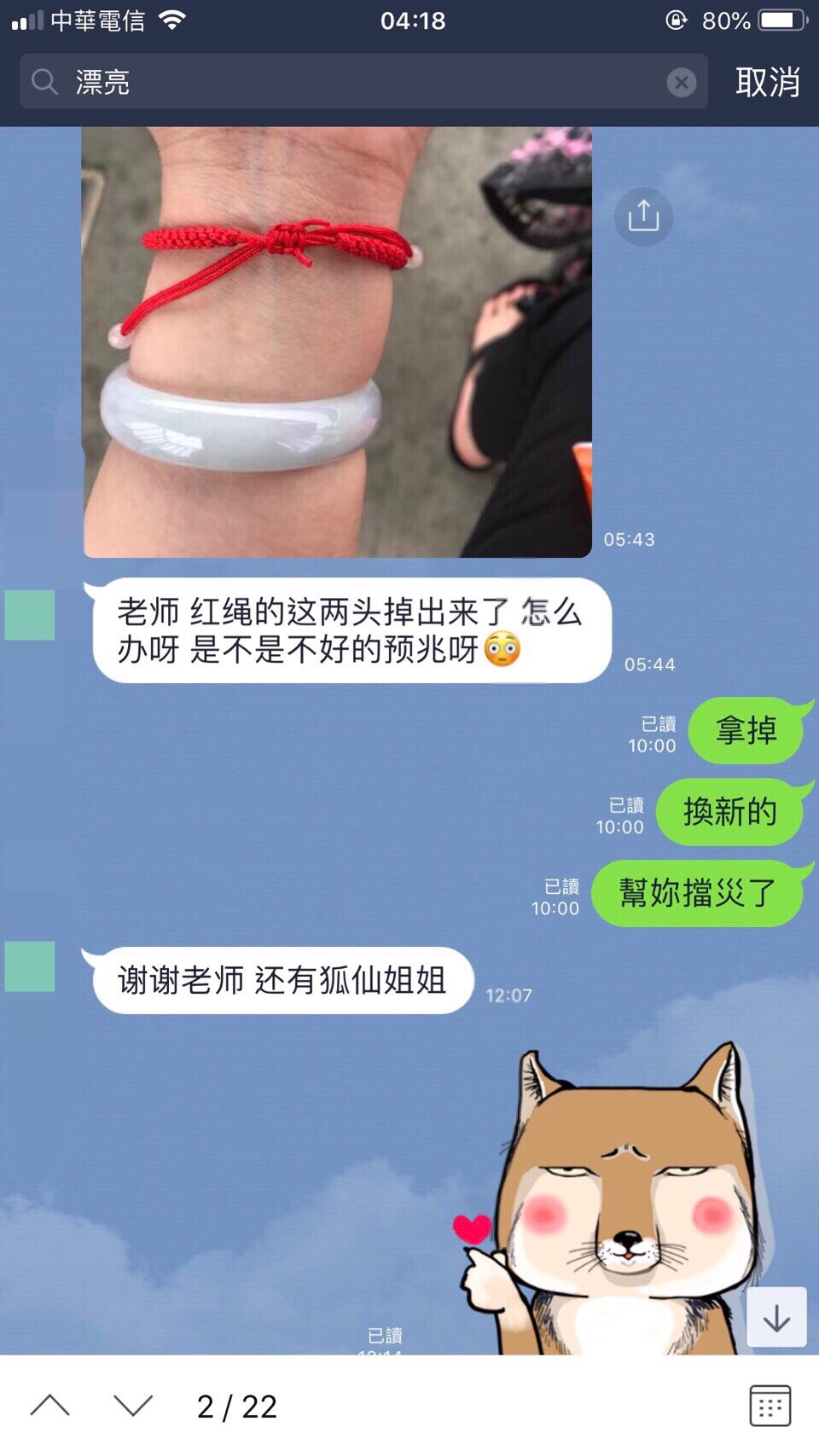Open the sender's avatar beside the red rope message
The height and width of the screenshot is (1456, 819).
30,615
